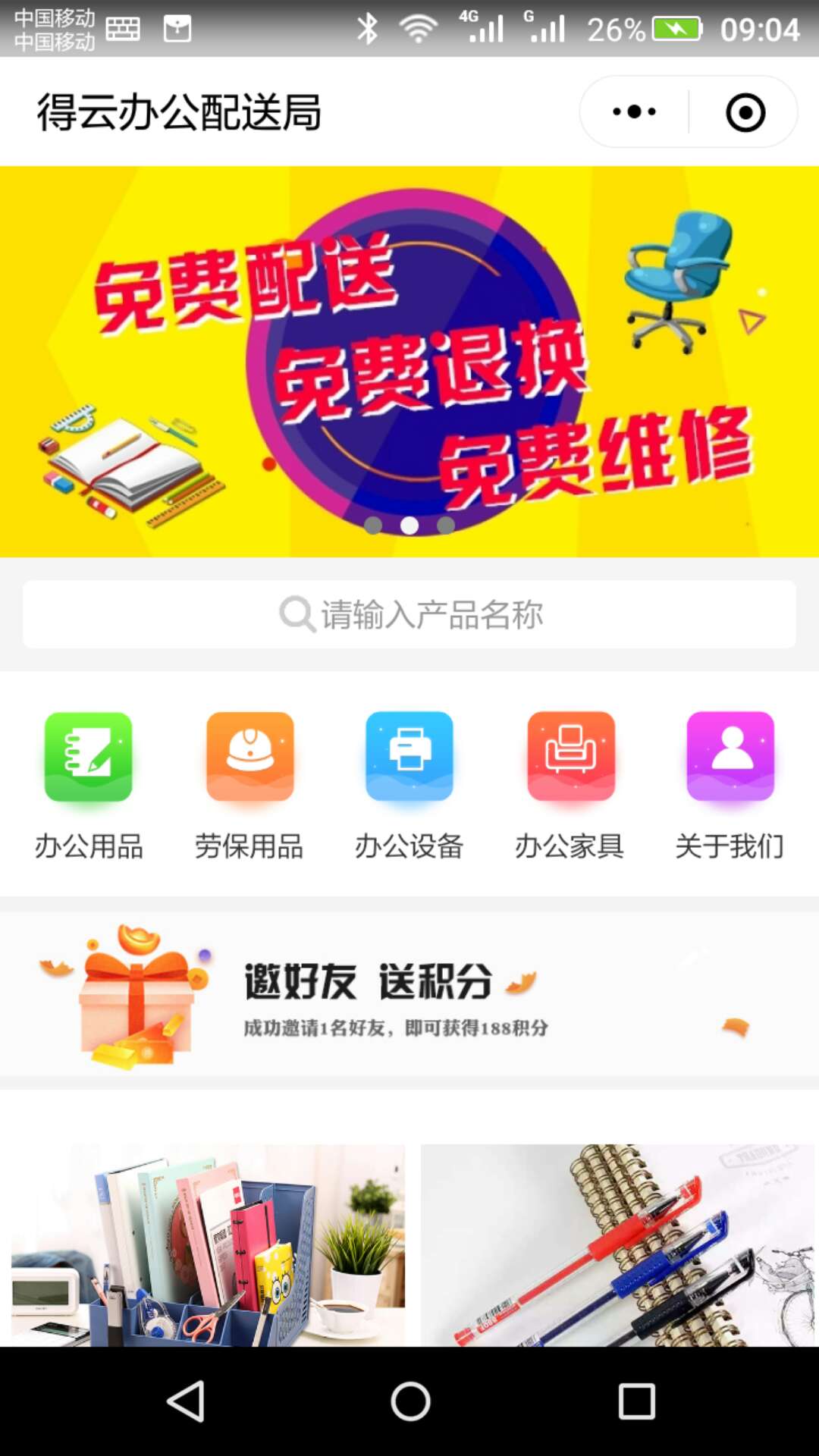Jump to the third banner slide dot
The width and height of the screenshot is (819, 1456).
tap(446, 525)
